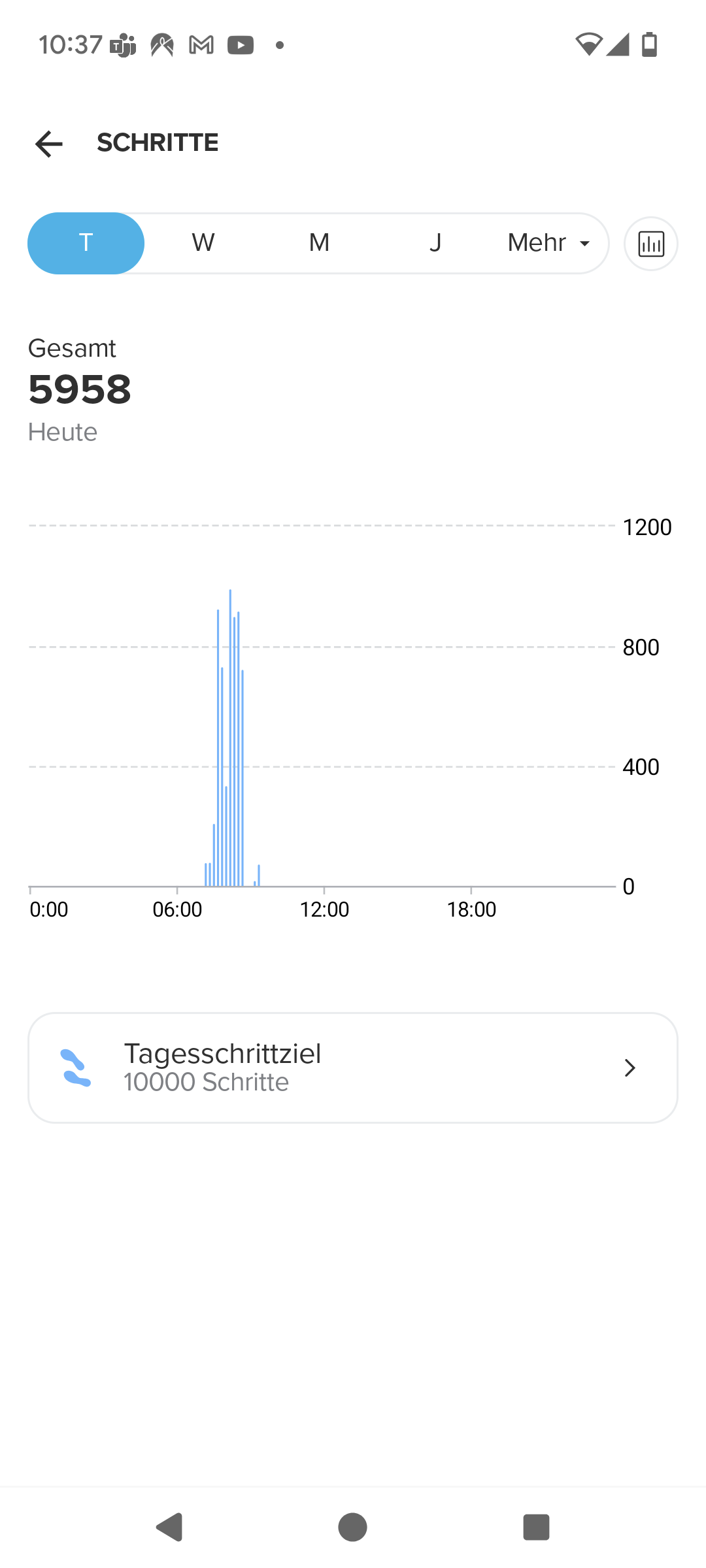The image size is (706, 1568).
Task: Go back from the Schritte screen
Action: click(49, 144)
